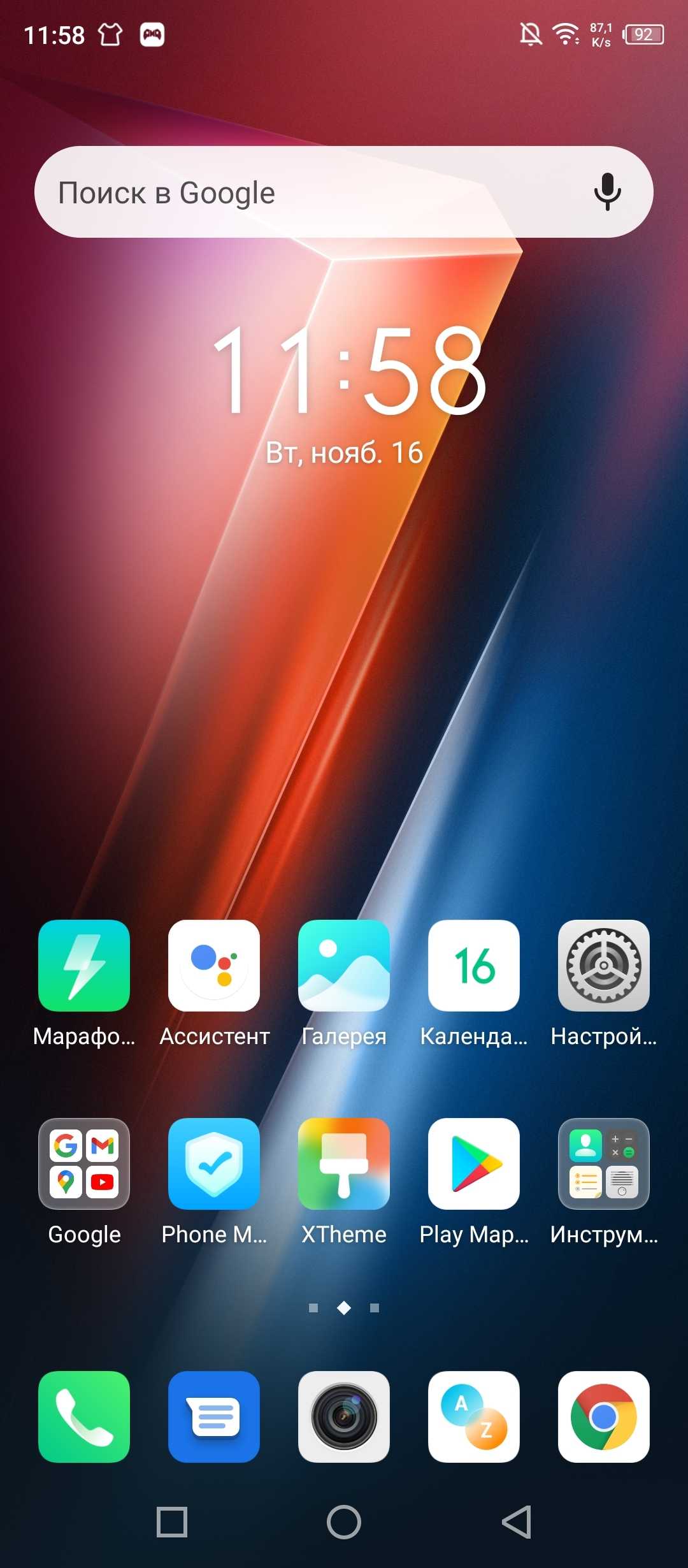This screenshot has width=688, height=1568.
Task: Open the Messages app in dock
Action: point(214,1416)
